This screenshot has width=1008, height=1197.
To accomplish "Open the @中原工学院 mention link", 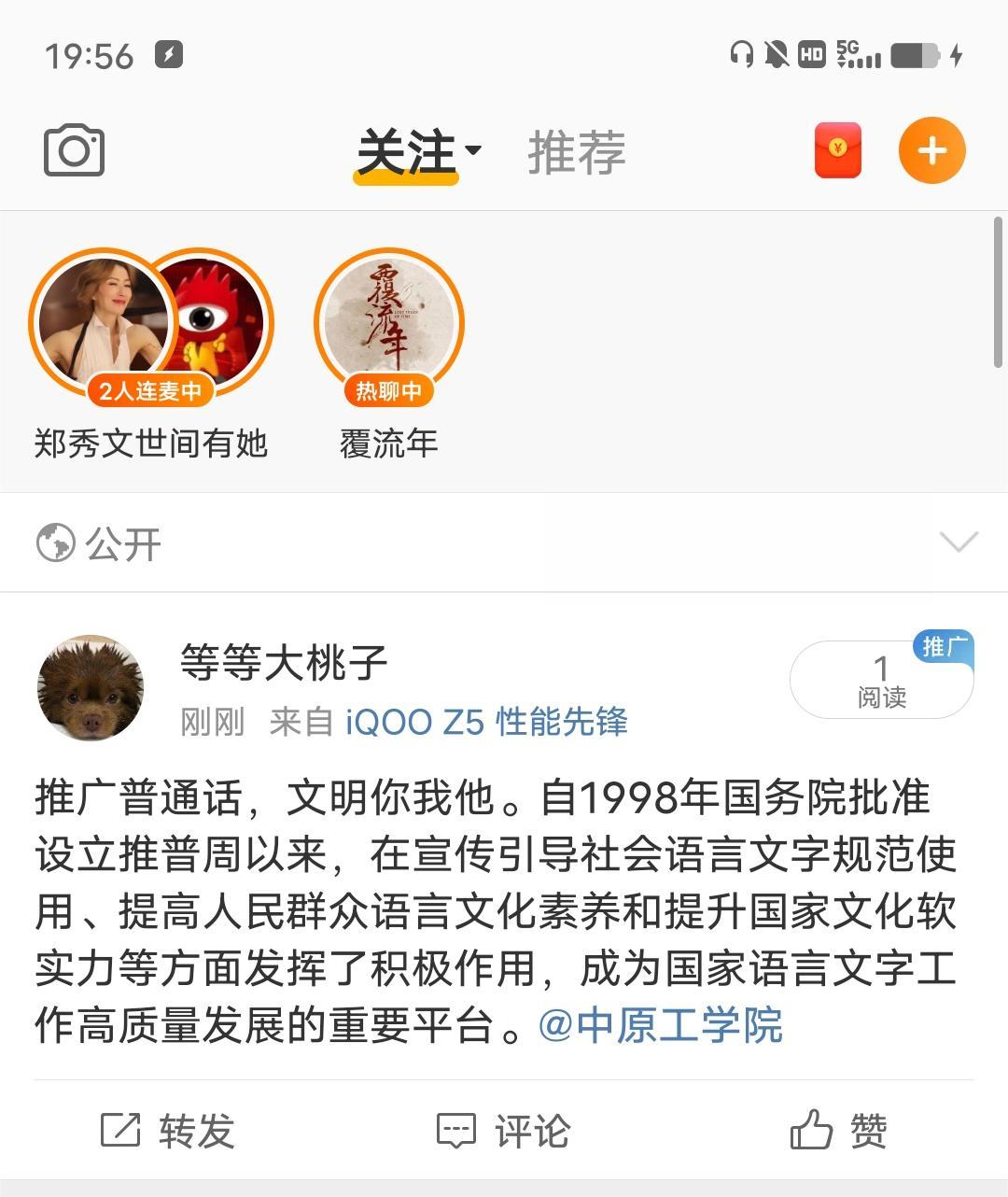I will click(661, 1025).
